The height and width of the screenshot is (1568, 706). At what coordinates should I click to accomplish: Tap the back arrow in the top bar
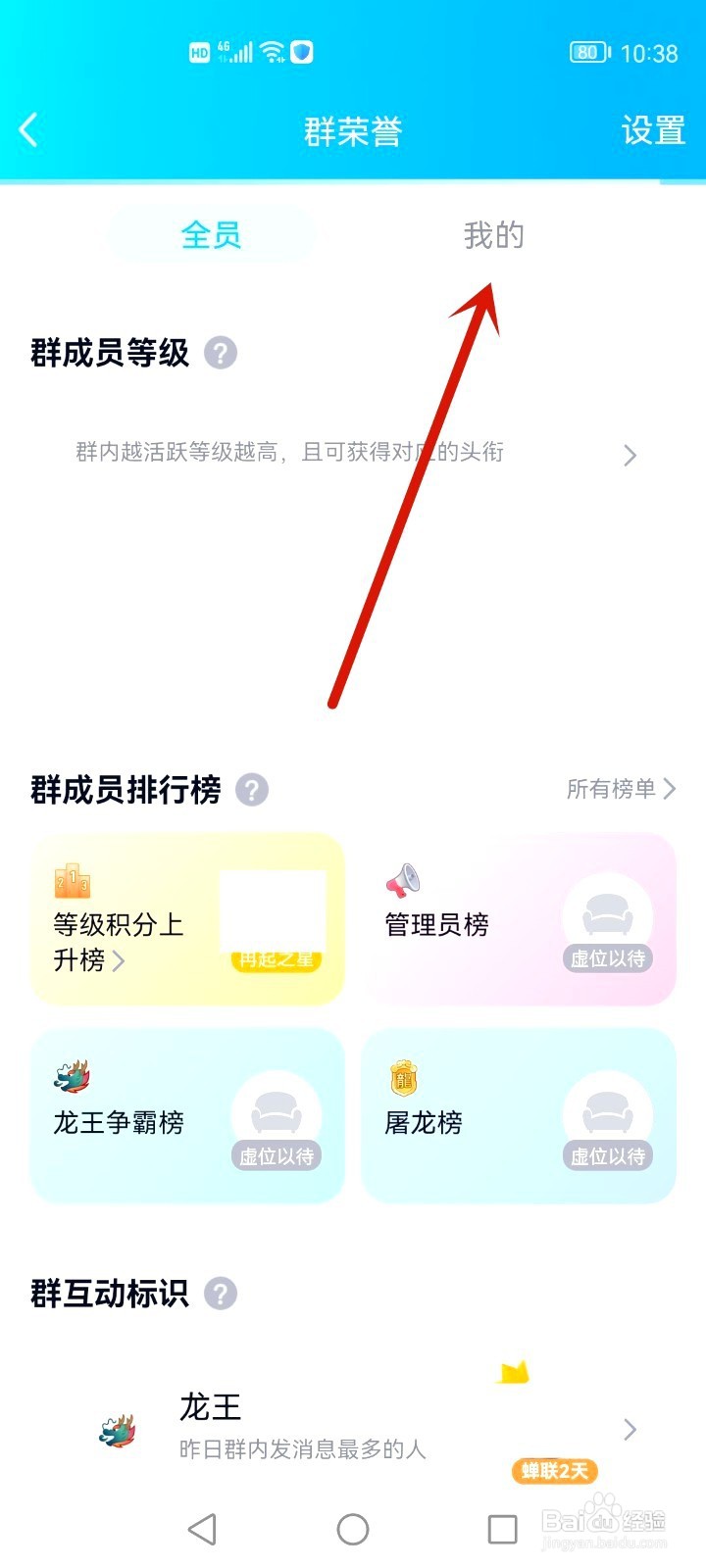(x=29, y=130)
